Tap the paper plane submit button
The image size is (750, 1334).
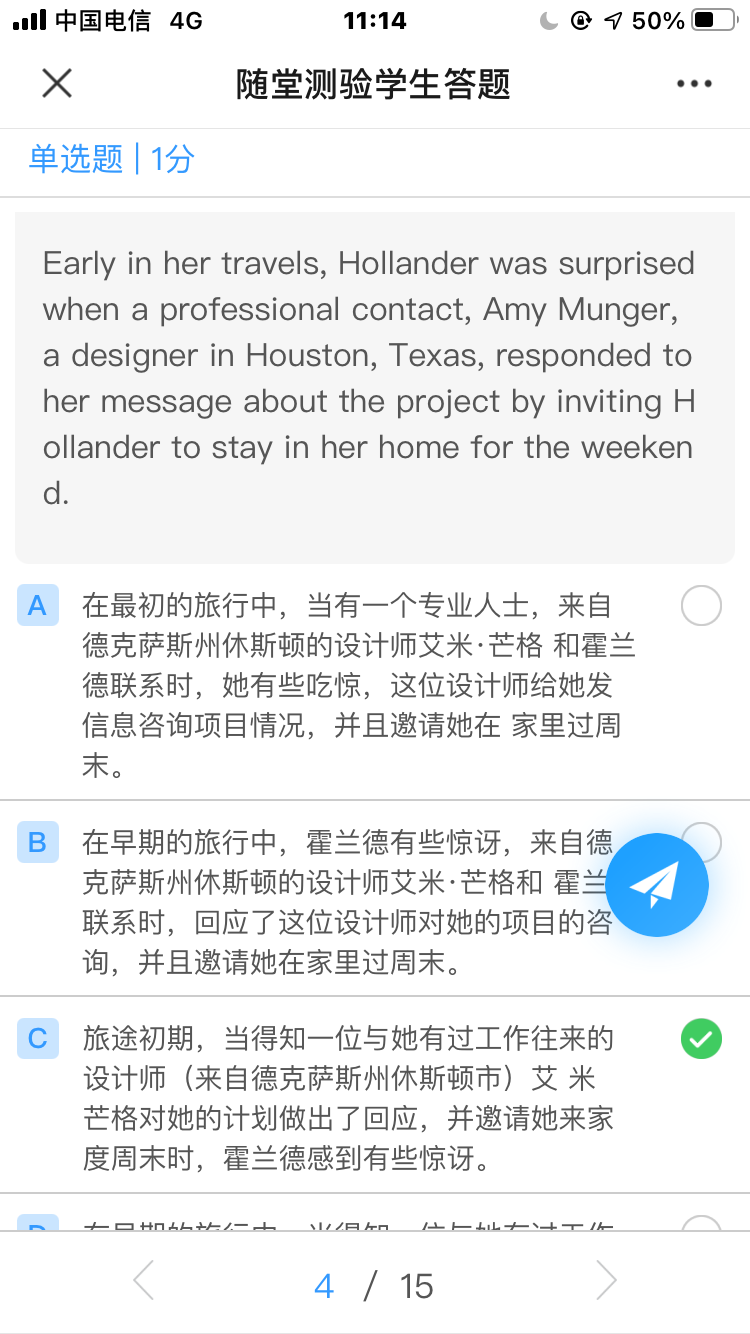point(656,885)
